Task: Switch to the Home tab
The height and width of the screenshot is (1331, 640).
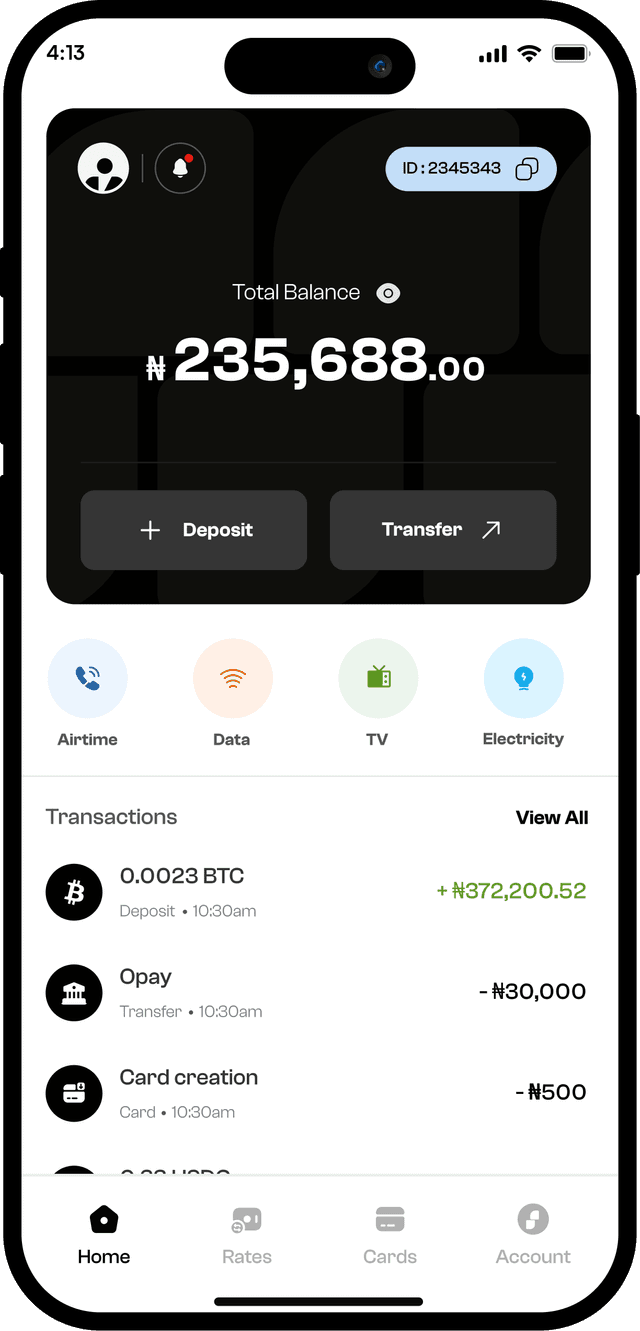Action: pos(104,1235)
